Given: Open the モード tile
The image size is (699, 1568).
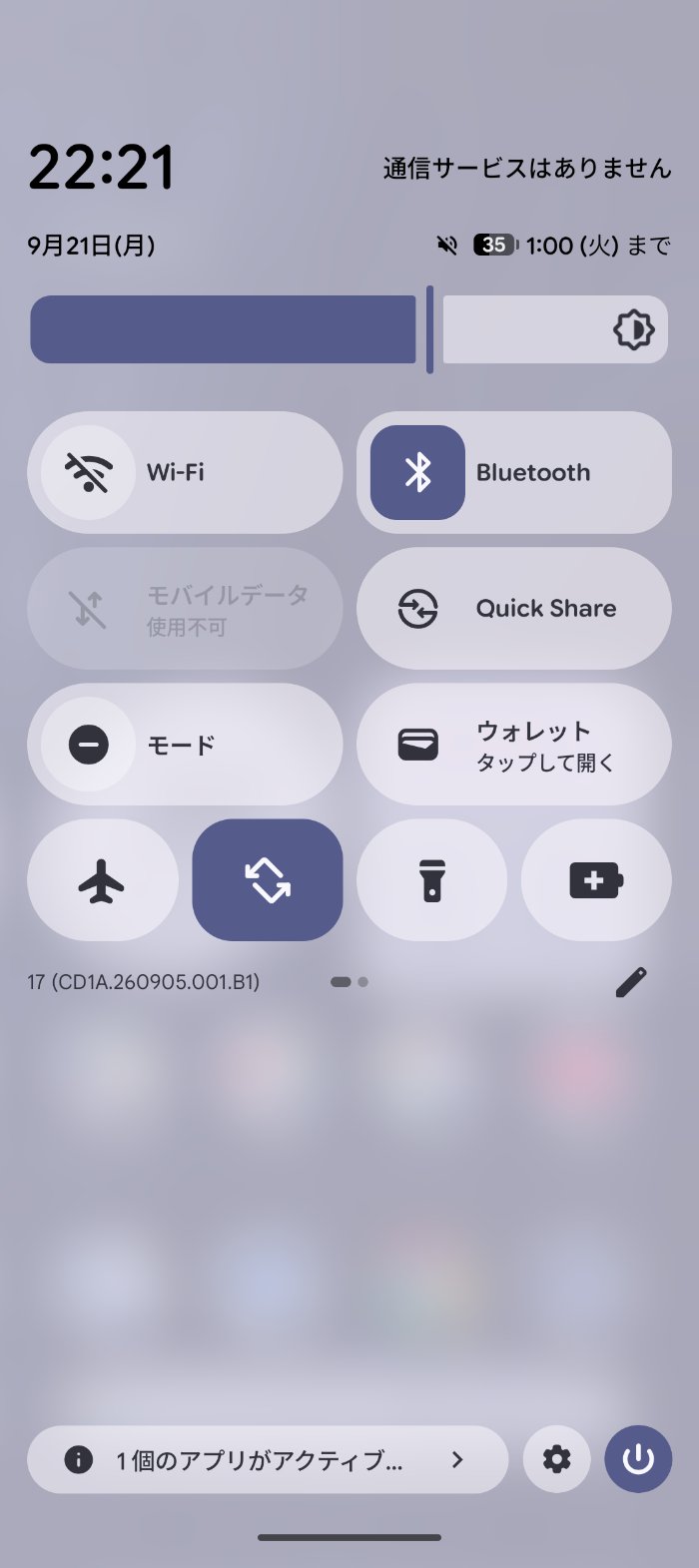Looking at the screenshot, I should click(x=185, y=745).
